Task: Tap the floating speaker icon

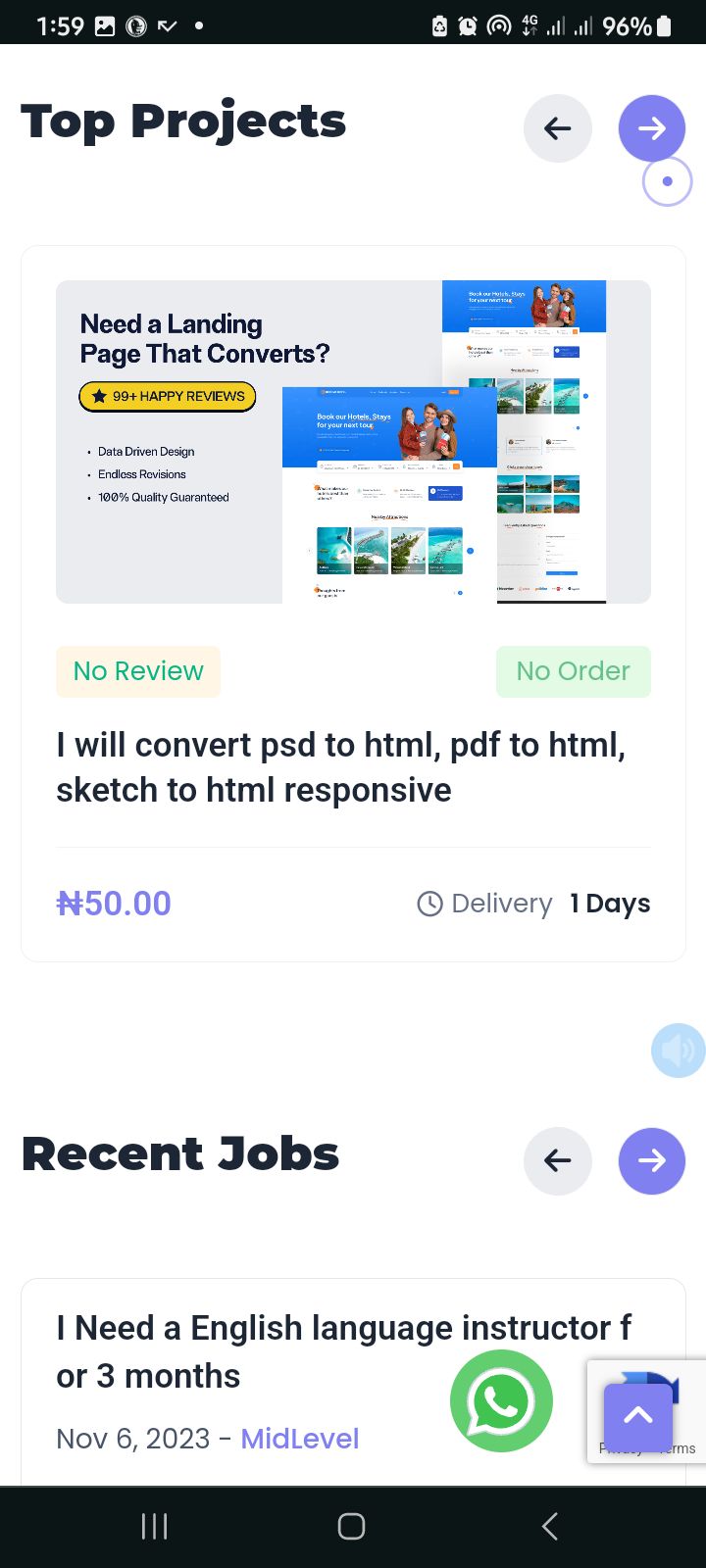Action: pos(679,1051)
